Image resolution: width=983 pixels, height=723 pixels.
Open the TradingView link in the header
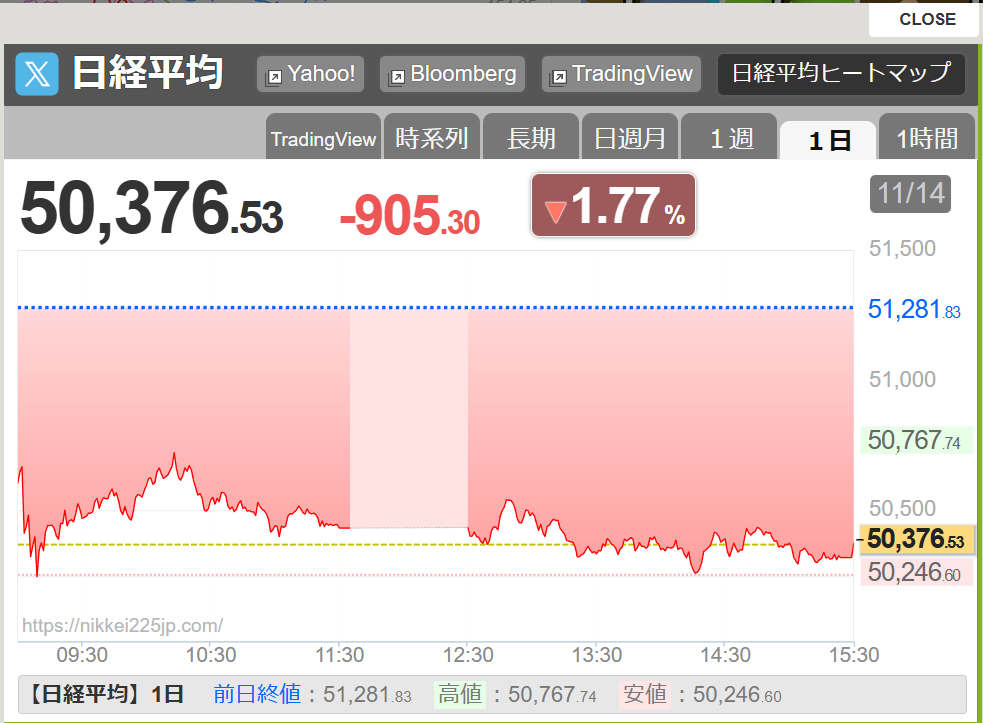coord(621,74)
